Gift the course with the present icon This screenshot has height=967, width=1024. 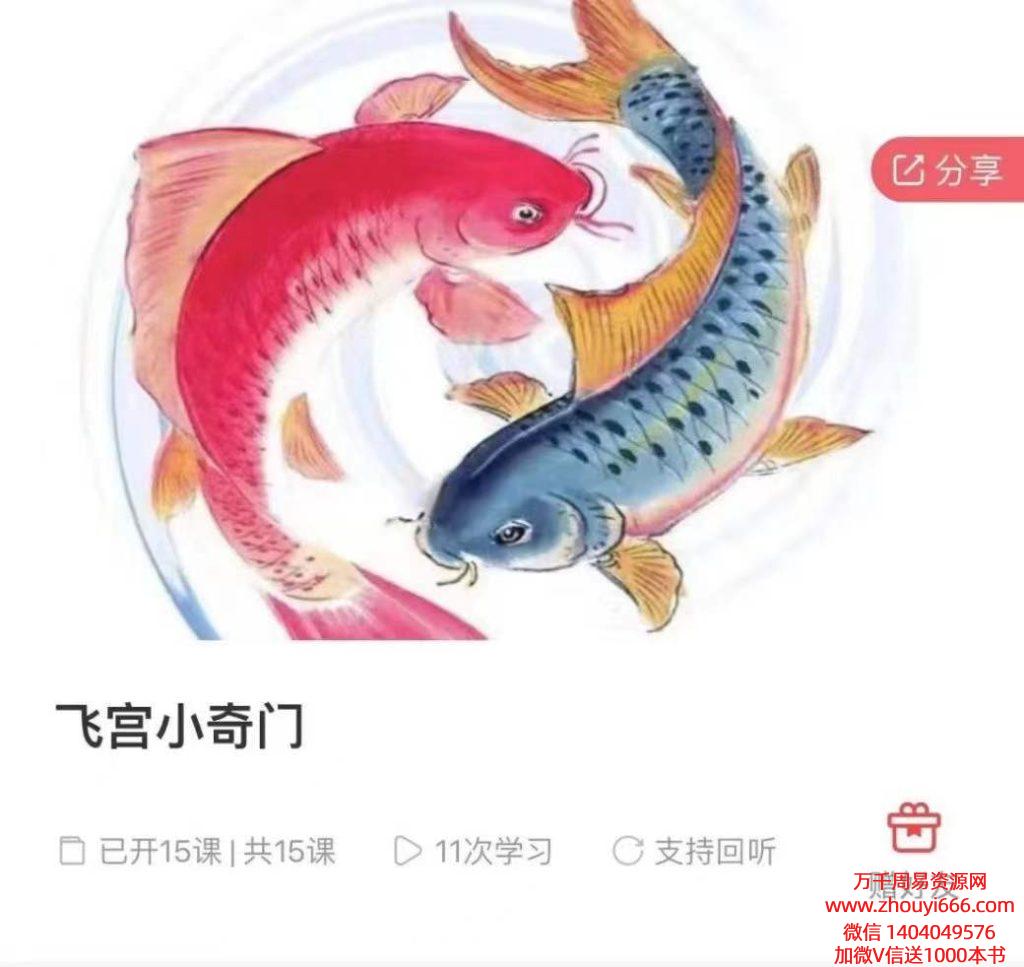coord(914,827)
